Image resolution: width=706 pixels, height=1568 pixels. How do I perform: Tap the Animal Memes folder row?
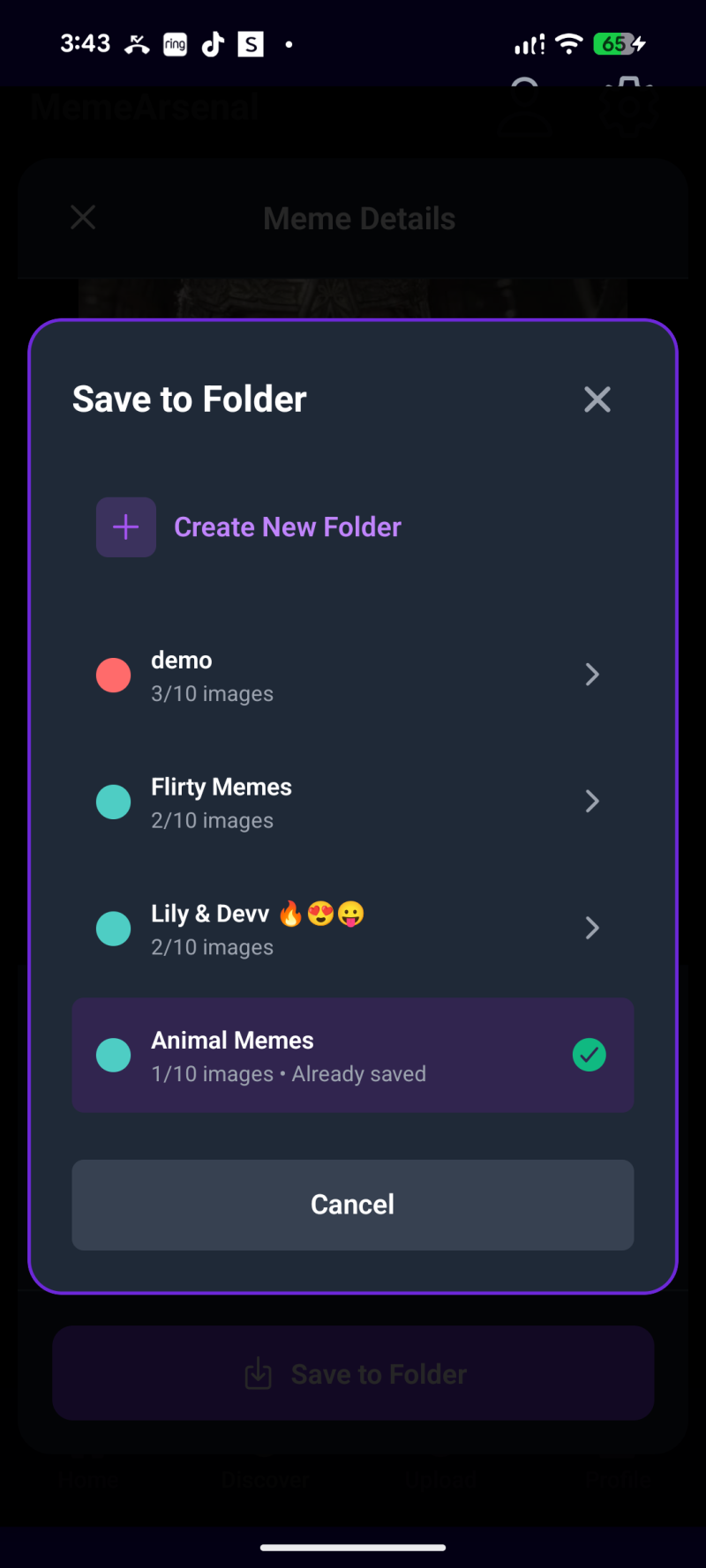pyautogui.click(x=351, y=1055)
